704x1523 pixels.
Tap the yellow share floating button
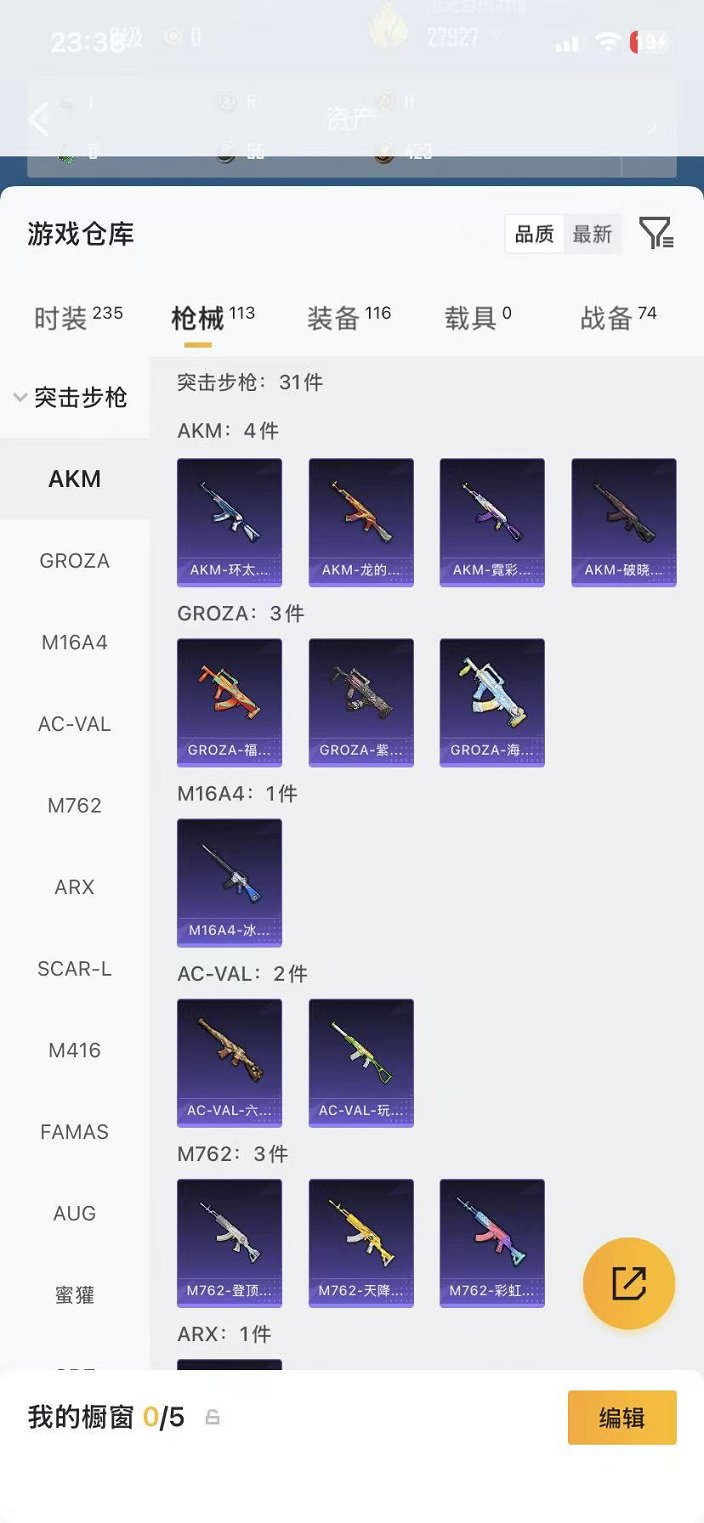pos(629,1283)
